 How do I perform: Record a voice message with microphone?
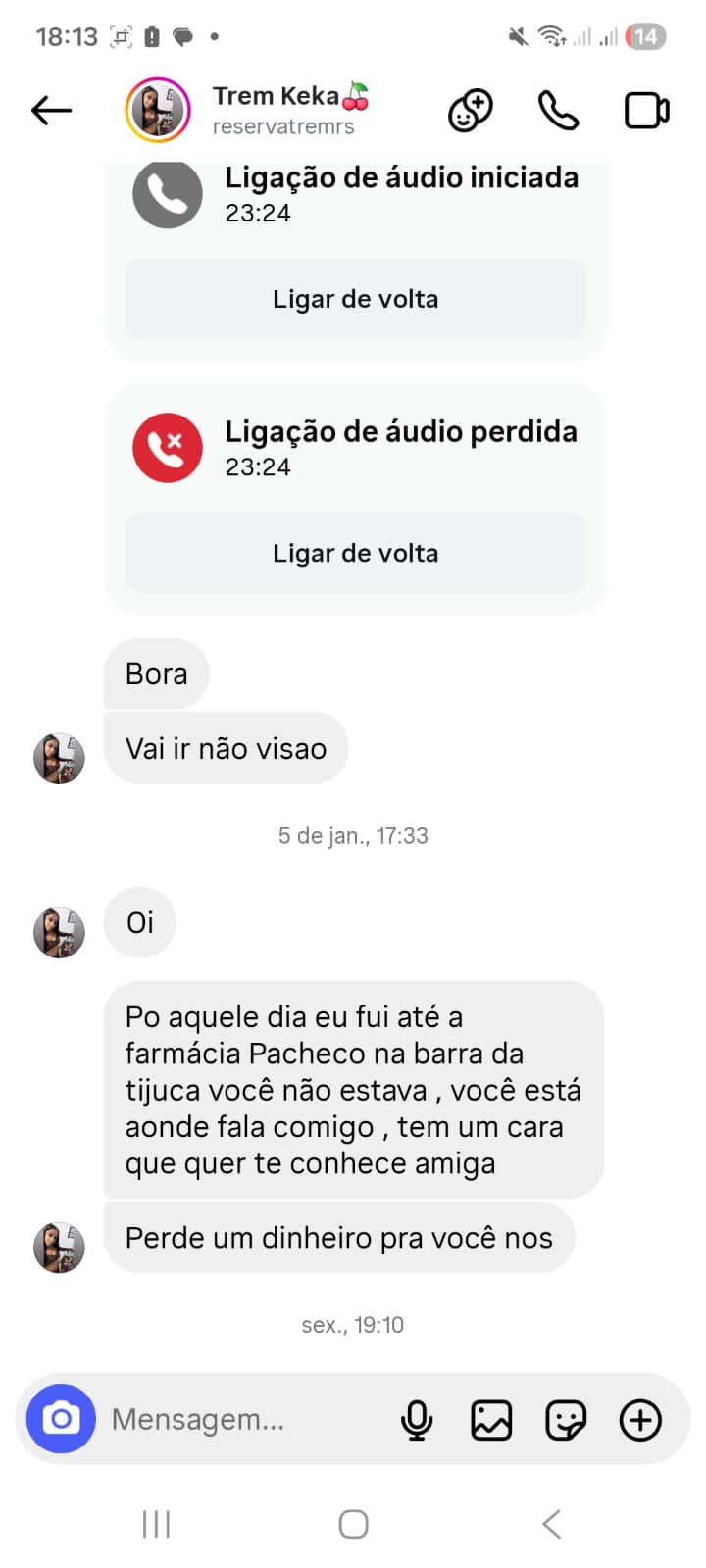(417, 1419)
